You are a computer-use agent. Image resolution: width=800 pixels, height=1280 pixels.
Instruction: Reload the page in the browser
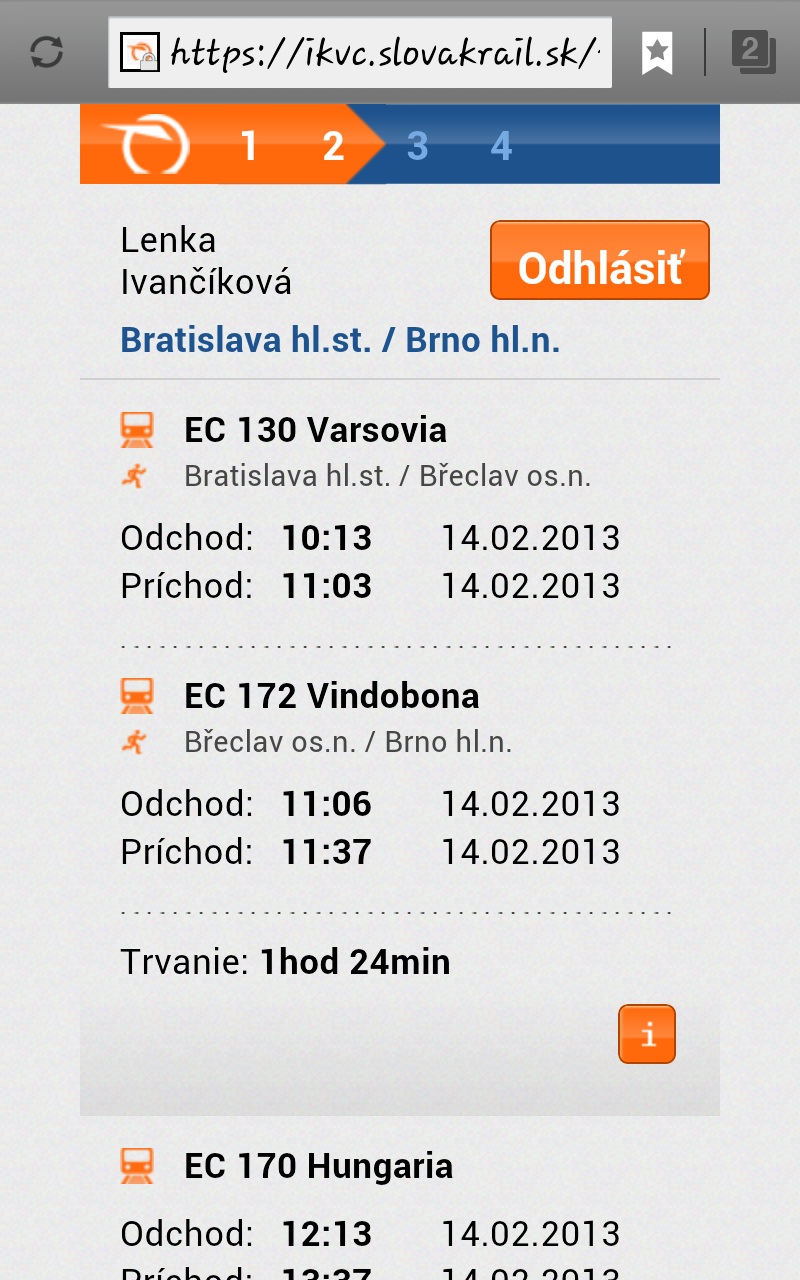coord(46,52)
